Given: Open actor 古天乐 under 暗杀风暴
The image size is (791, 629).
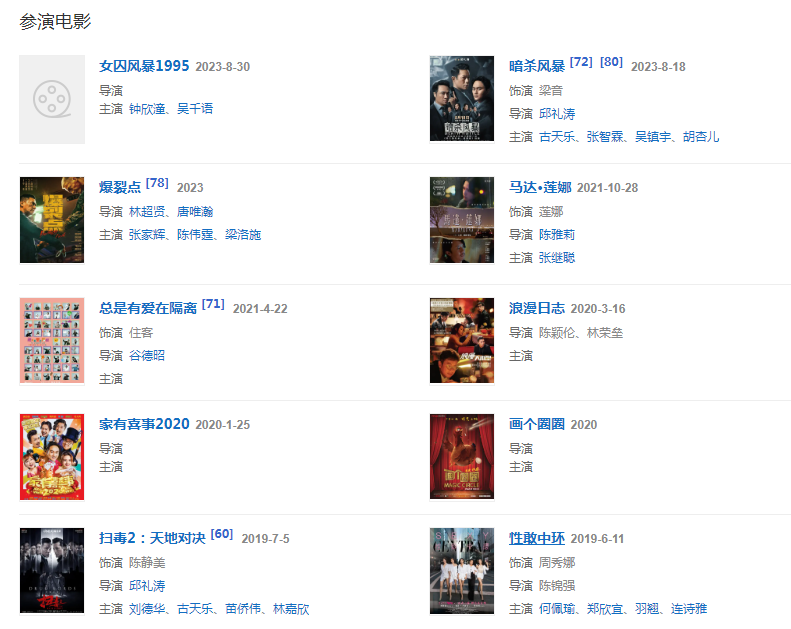Looking at the screenshot, I should (x=557, y=137).
